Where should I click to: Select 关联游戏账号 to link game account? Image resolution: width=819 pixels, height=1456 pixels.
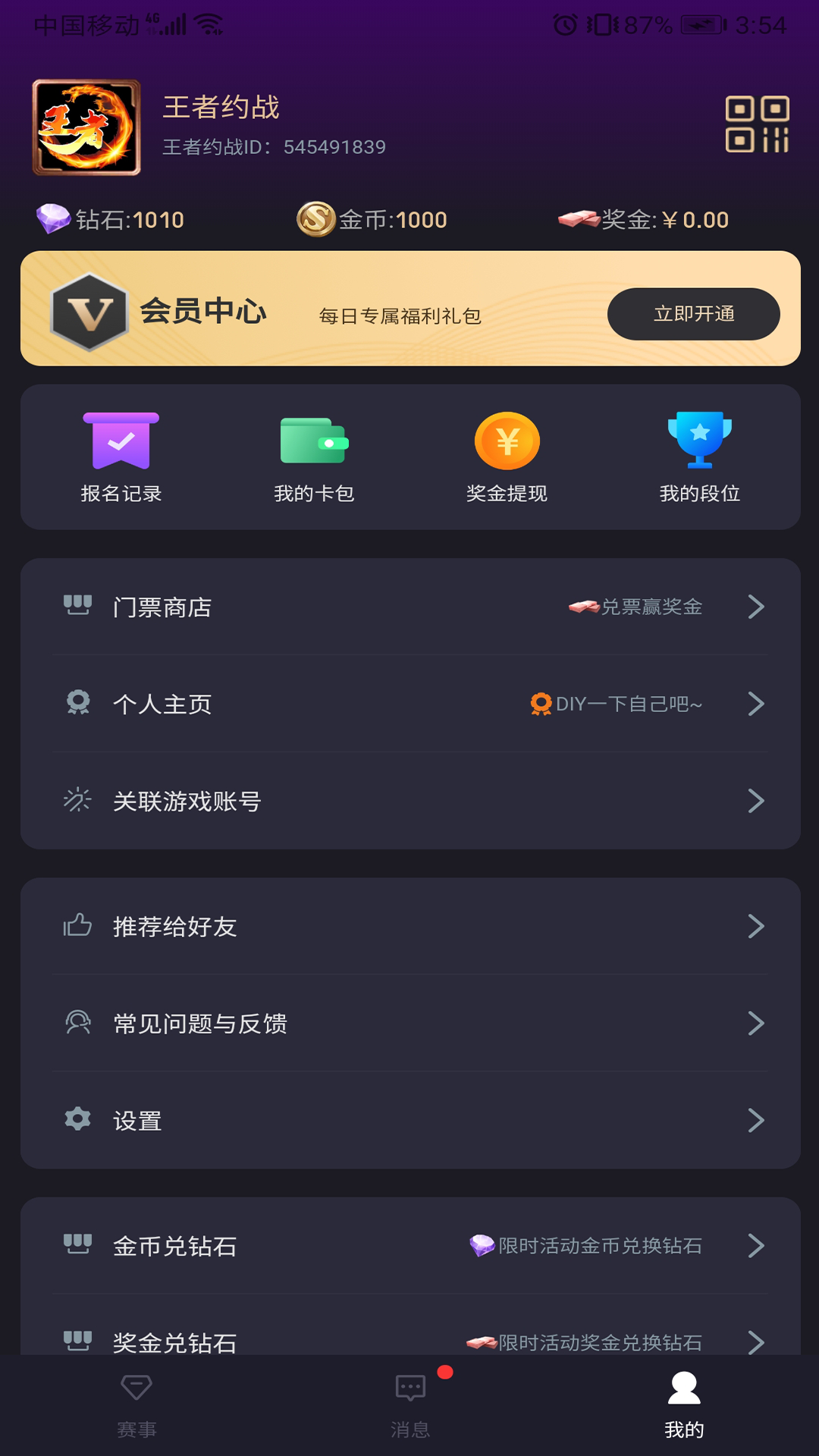coord(409,801)
